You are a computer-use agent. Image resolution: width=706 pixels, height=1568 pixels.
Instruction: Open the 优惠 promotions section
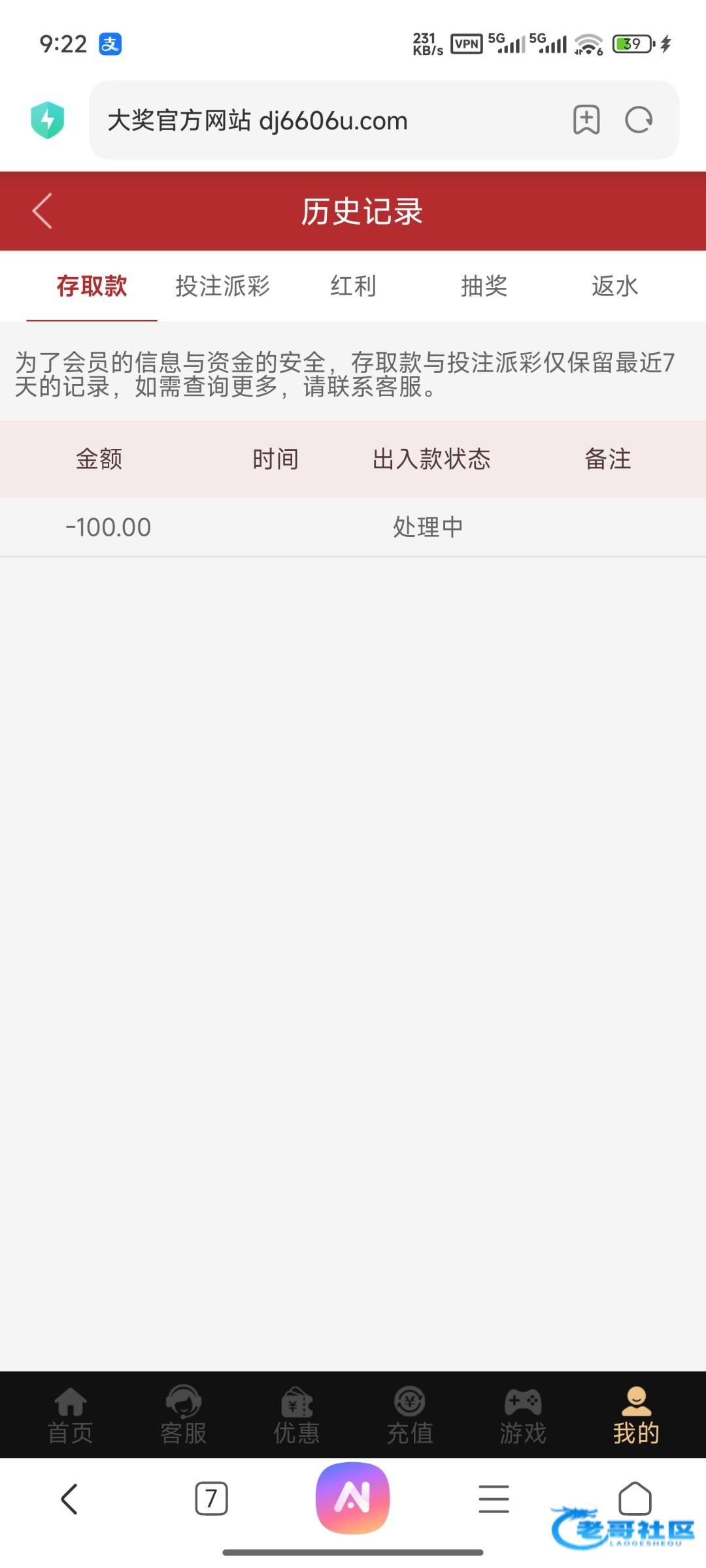297,1416
